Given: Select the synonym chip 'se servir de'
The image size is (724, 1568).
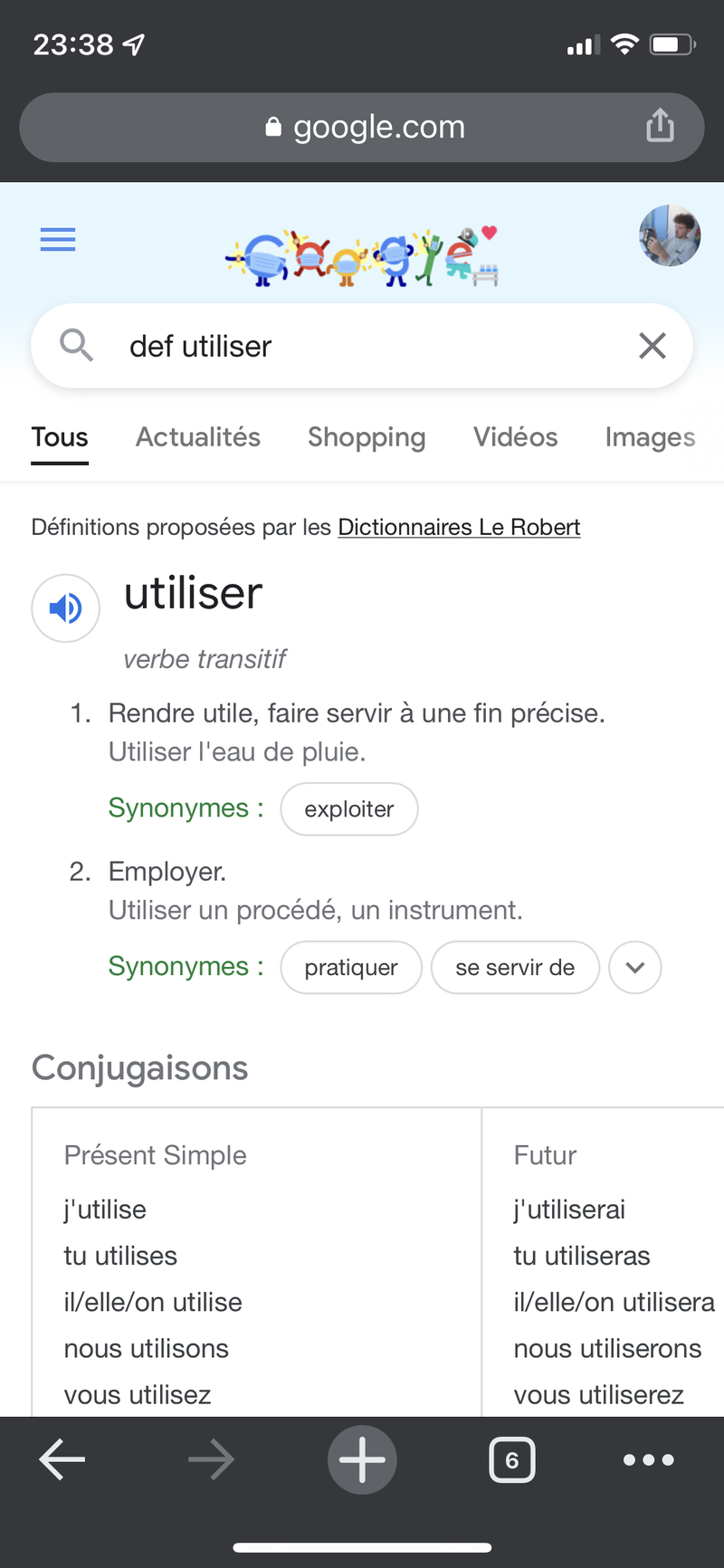Looking at the screenshot, I should point(514,968).
